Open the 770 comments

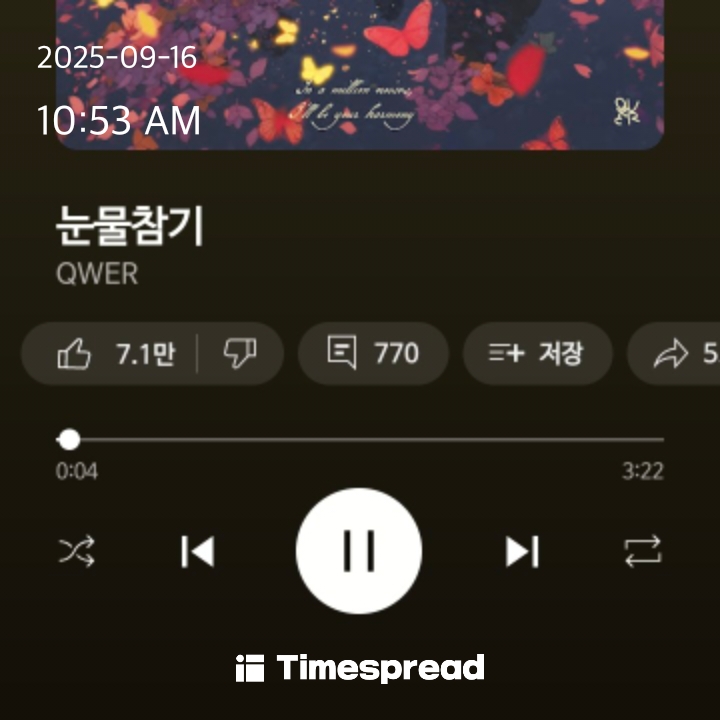(373, 354)
